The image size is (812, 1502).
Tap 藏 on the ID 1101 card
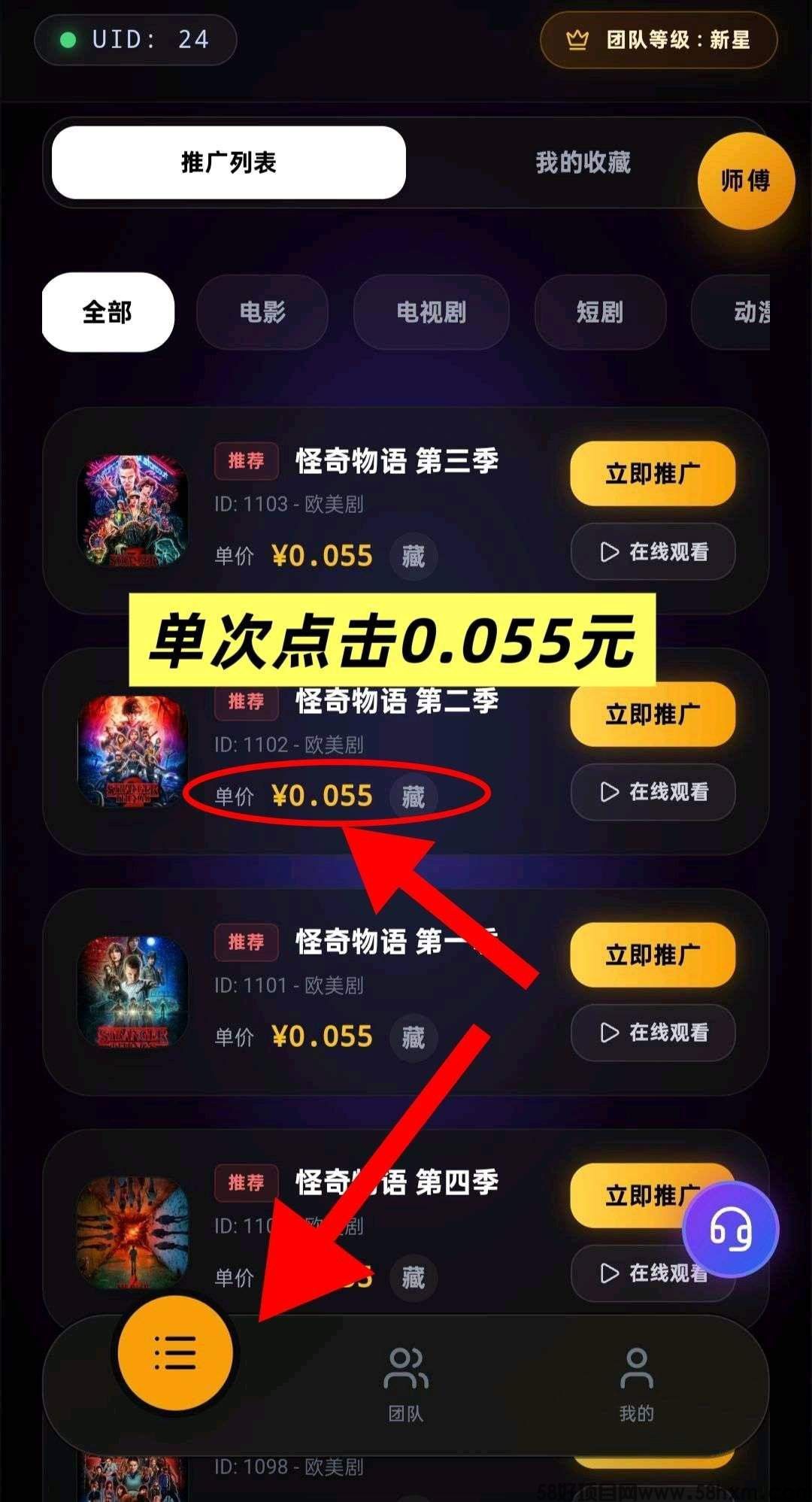click(x=413, y=1038)
